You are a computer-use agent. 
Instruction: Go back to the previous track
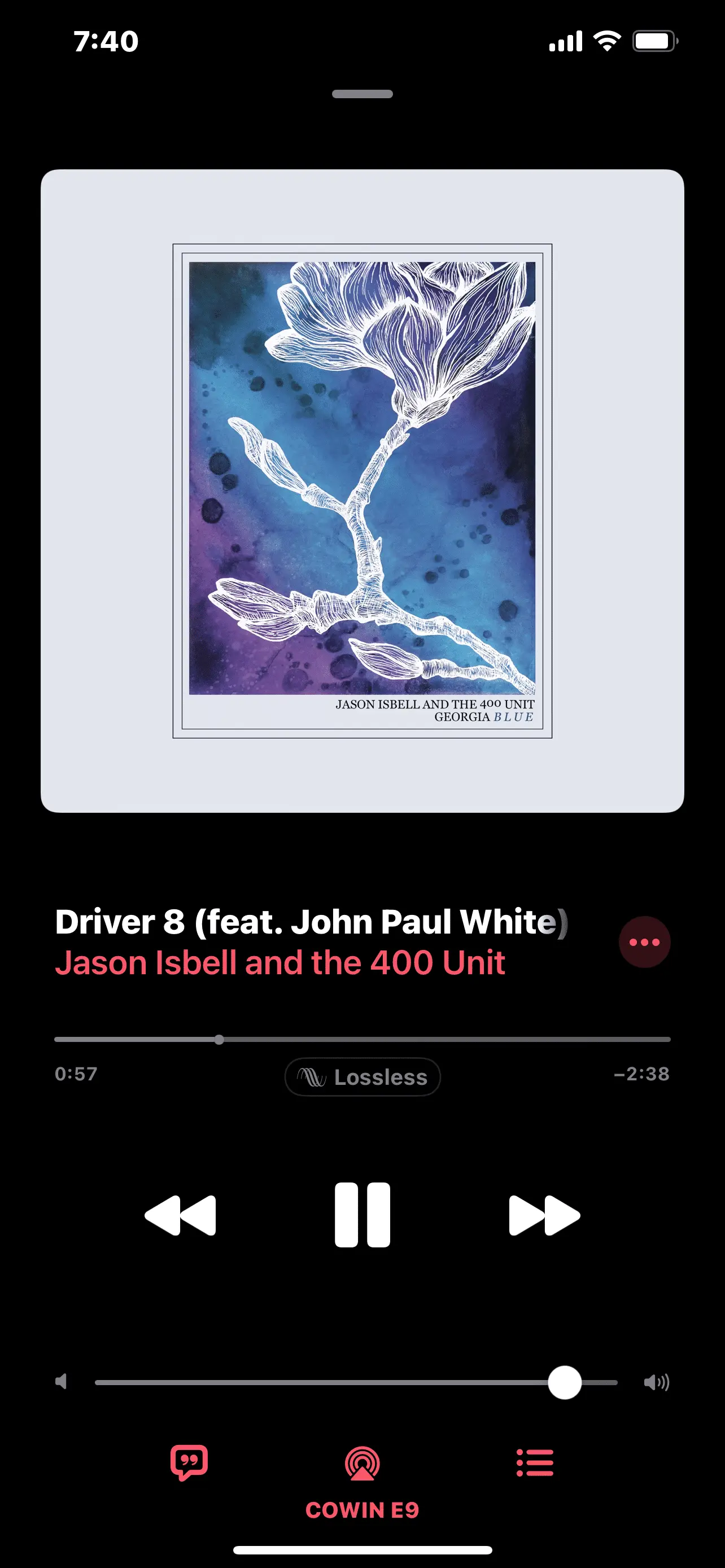click(x=180, y=1215)
